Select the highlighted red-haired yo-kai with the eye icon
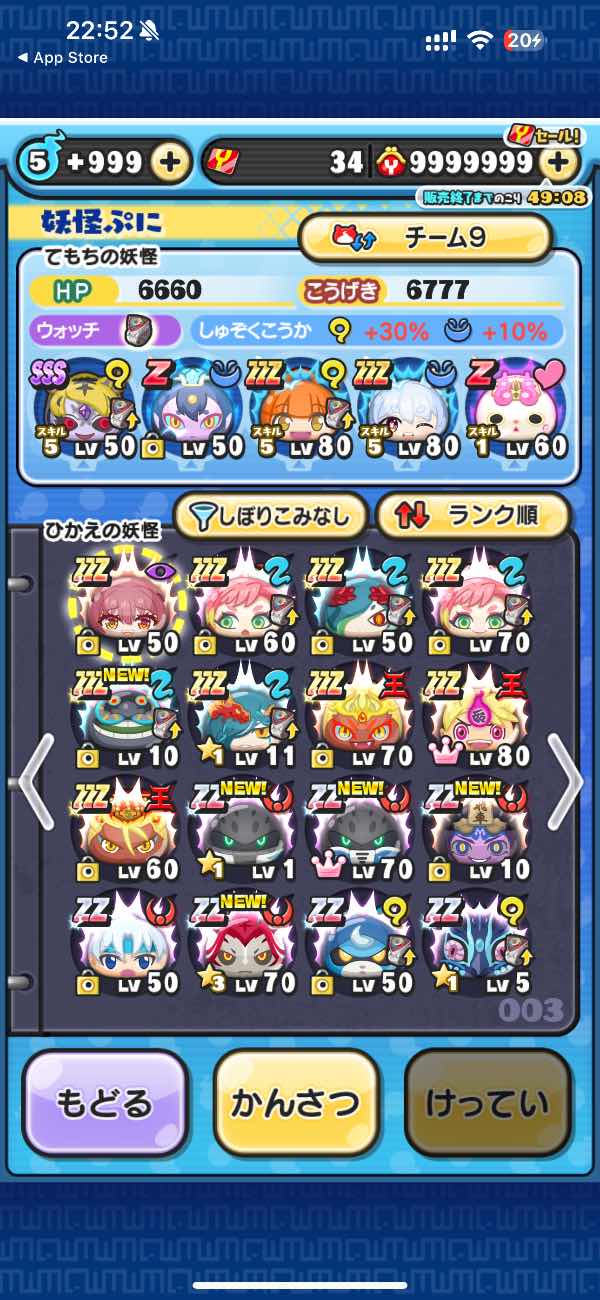The height and width of the screenshot is (1300, 600). 127,600
